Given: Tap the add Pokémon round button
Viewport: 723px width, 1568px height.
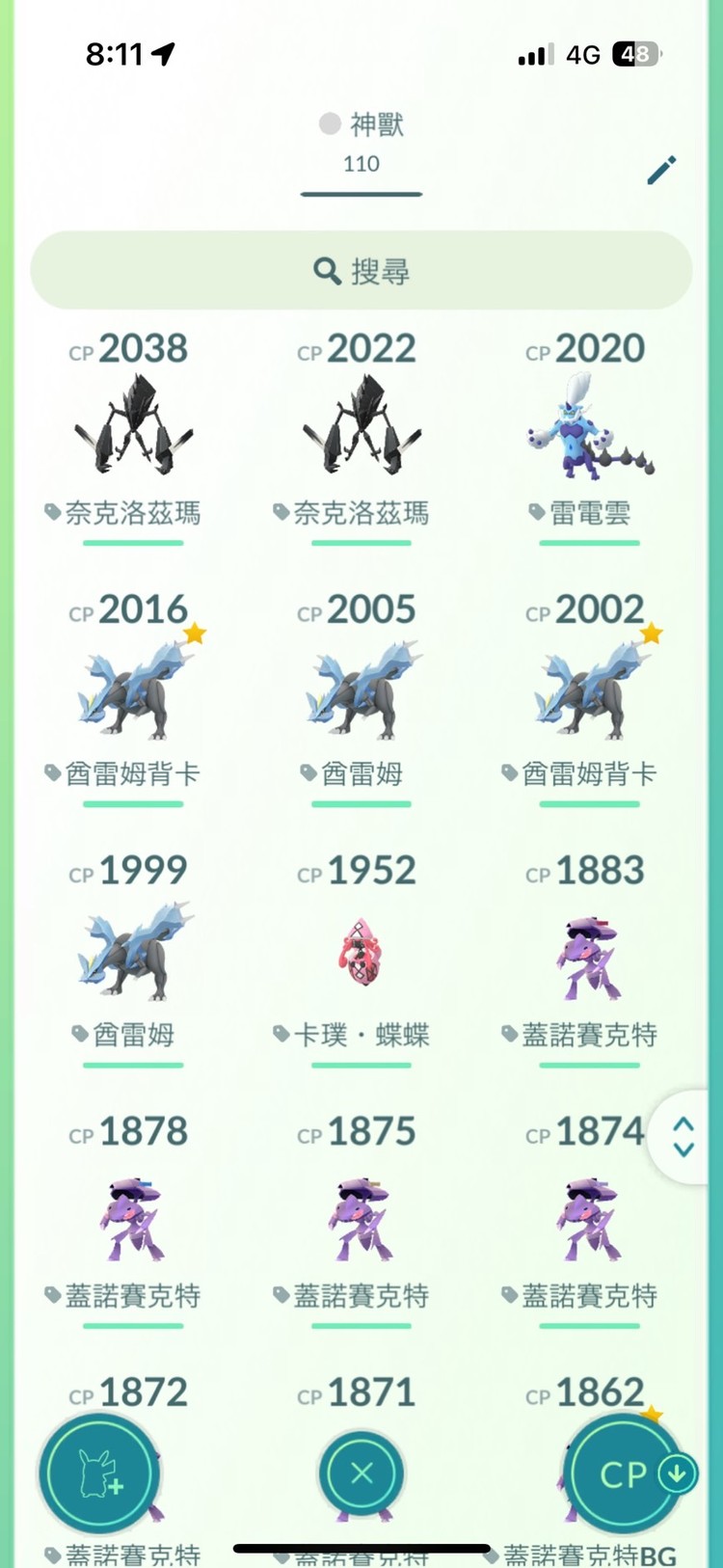Looking at the screenshot, I should (x=99, y=1473).
